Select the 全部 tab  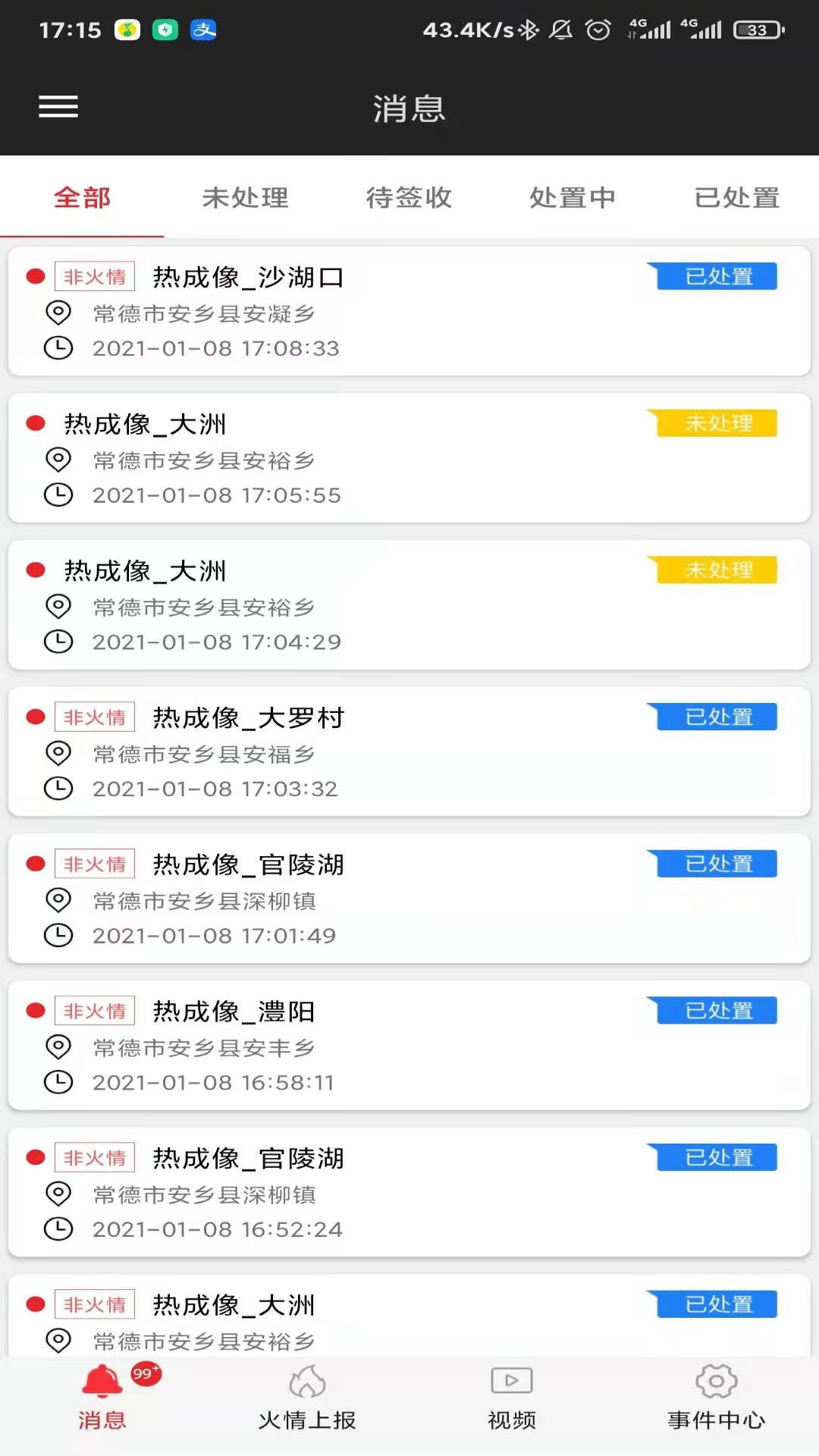[x=82, y=198]
